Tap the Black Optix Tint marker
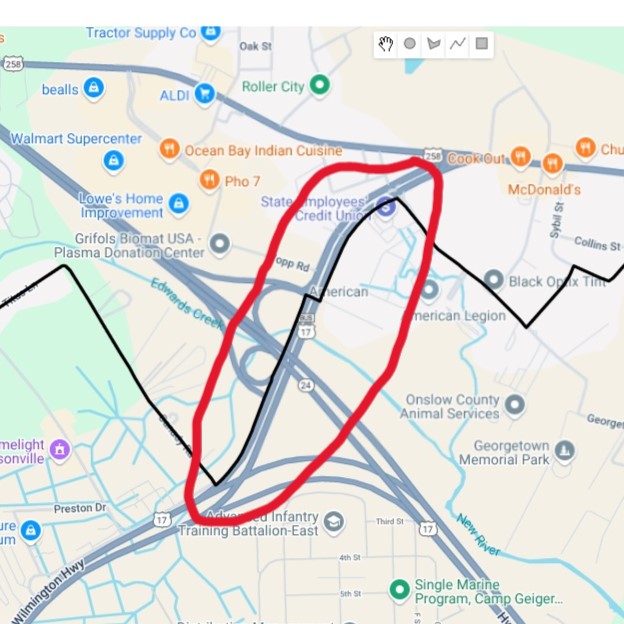Screen dimensions: 624x624 (493, 280)
